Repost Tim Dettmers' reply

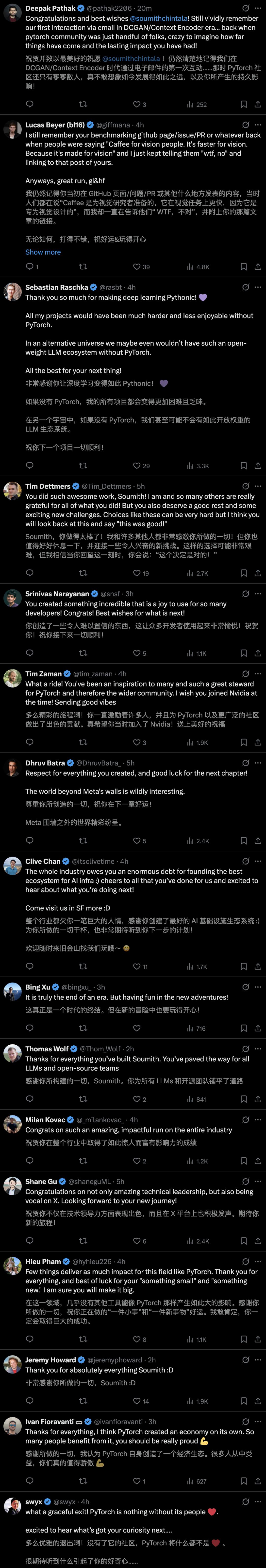(83, 573)
